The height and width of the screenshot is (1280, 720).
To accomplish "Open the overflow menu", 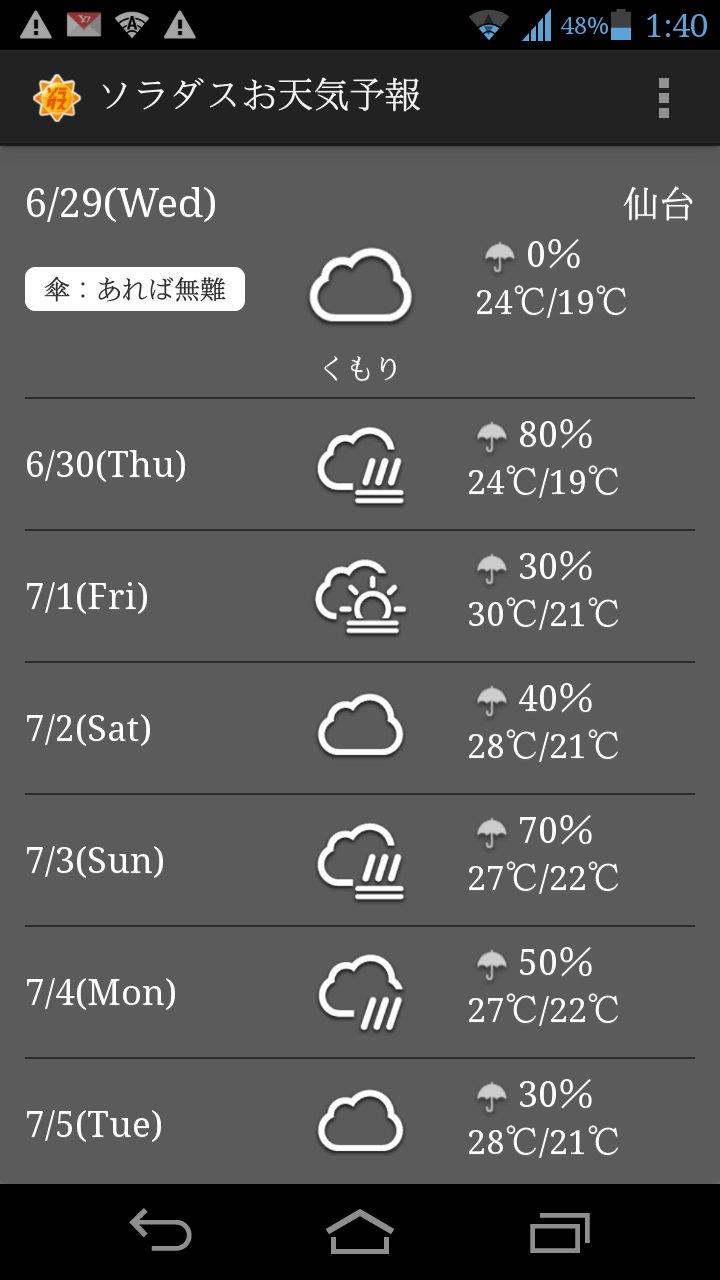I will click(x=663, y=97).
